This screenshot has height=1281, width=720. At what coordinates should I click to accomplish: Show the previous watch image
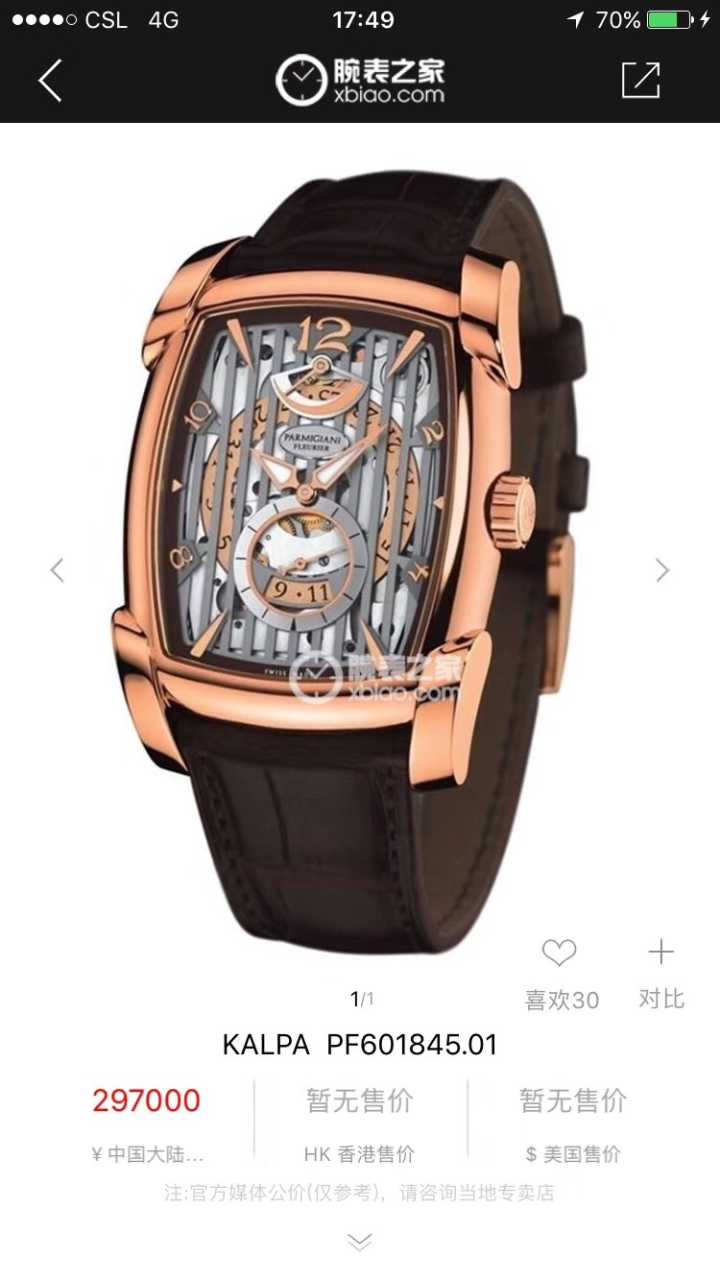pos(57,570)
